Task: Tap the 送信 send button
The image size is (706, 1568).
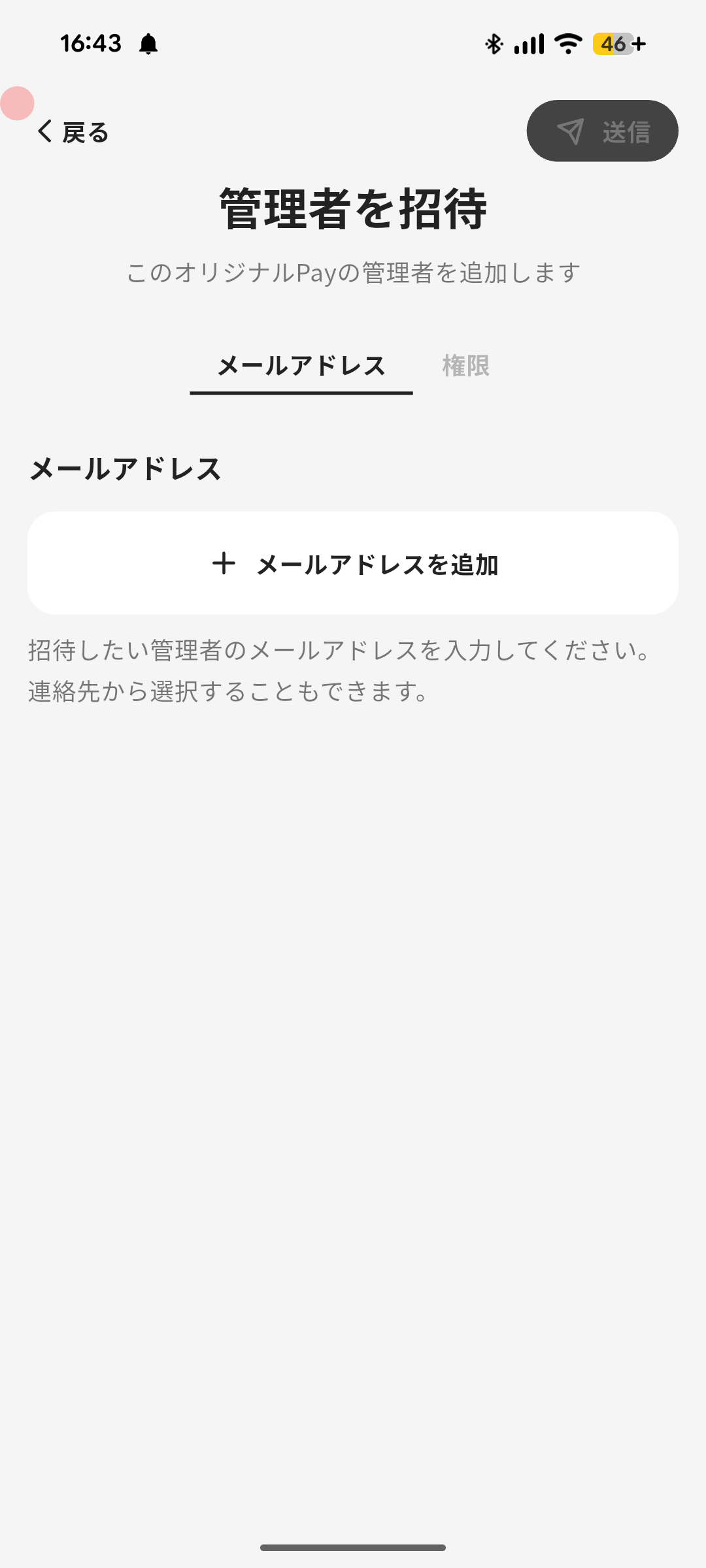Action: [602, 131]
